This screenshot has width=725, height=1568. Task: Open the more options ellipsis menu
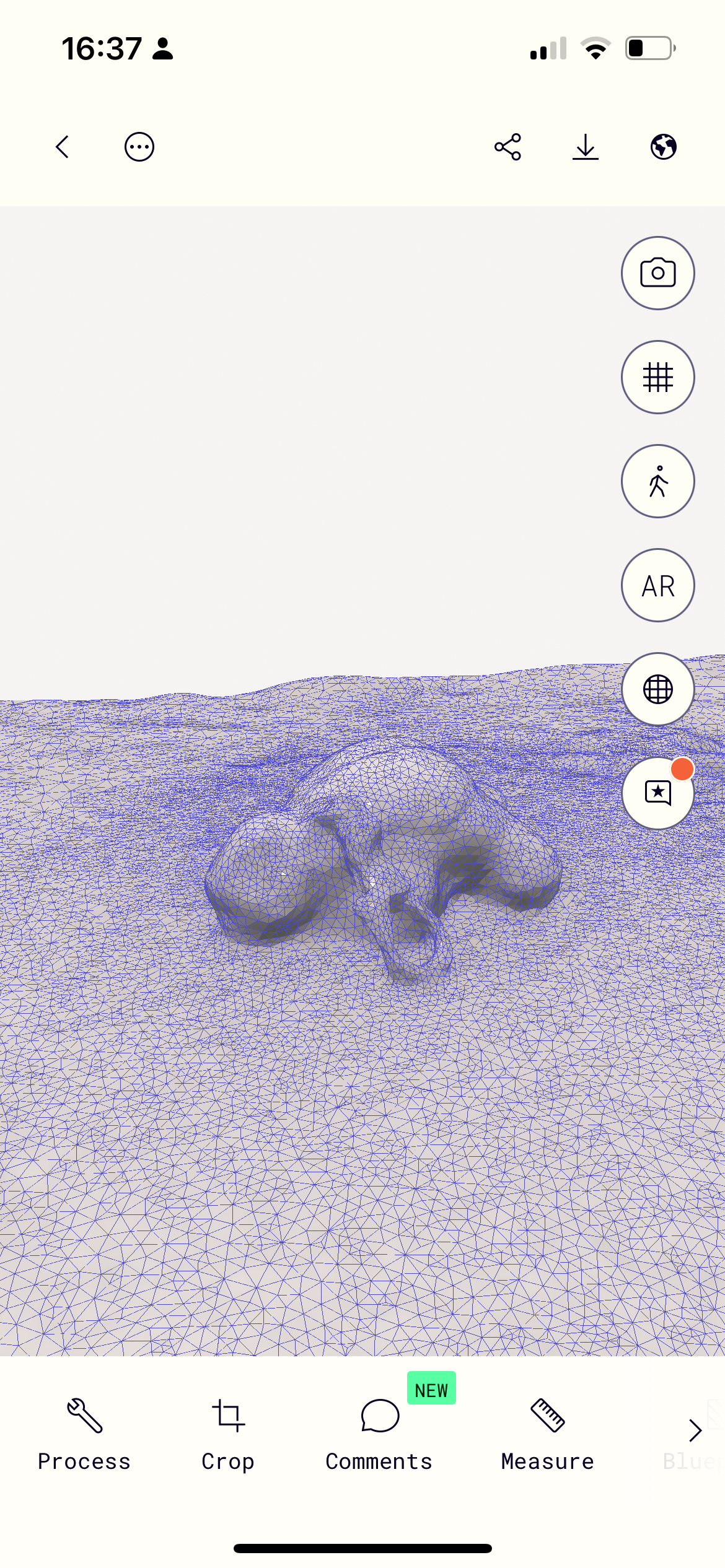click(139, 147)
